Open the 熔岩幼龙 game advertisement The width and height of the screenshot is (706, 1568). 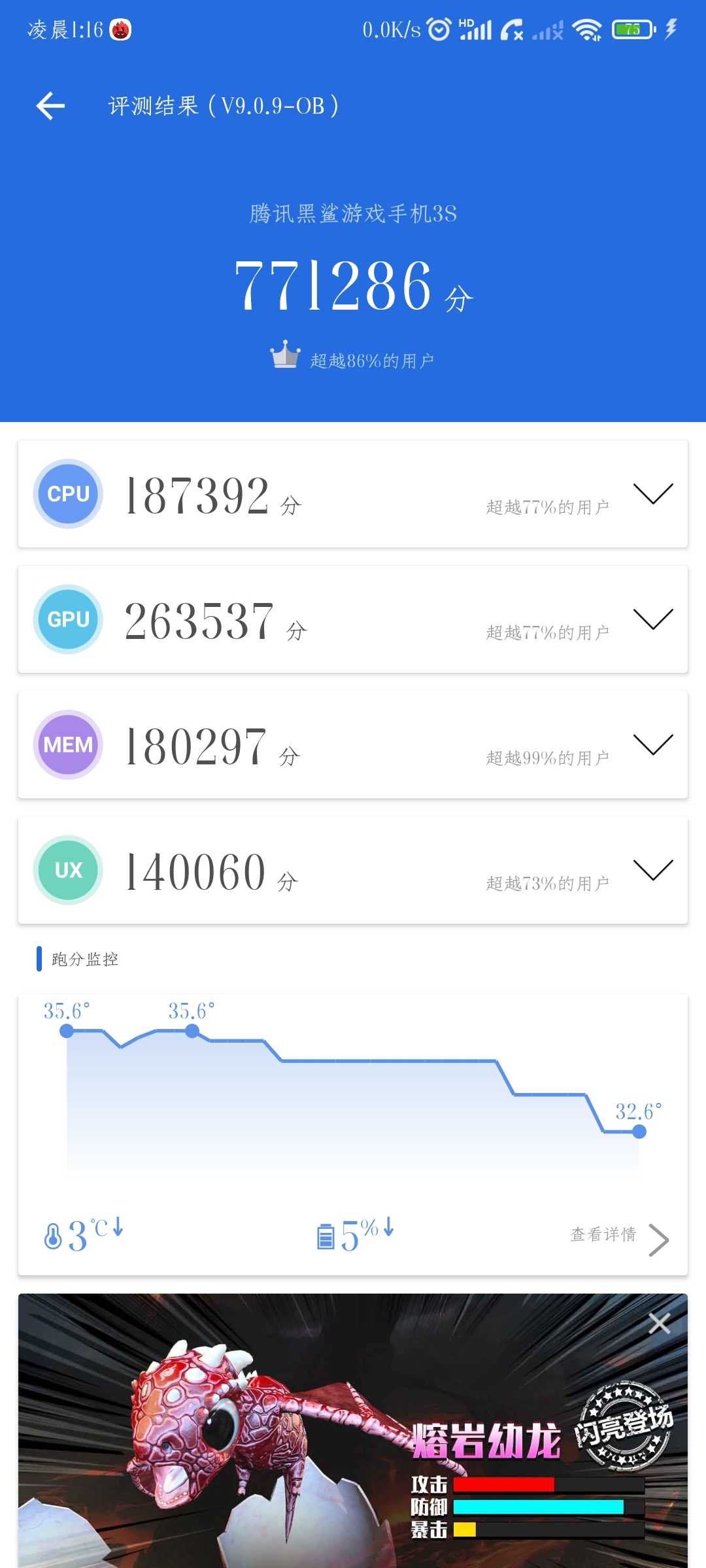coord(353,1431)
